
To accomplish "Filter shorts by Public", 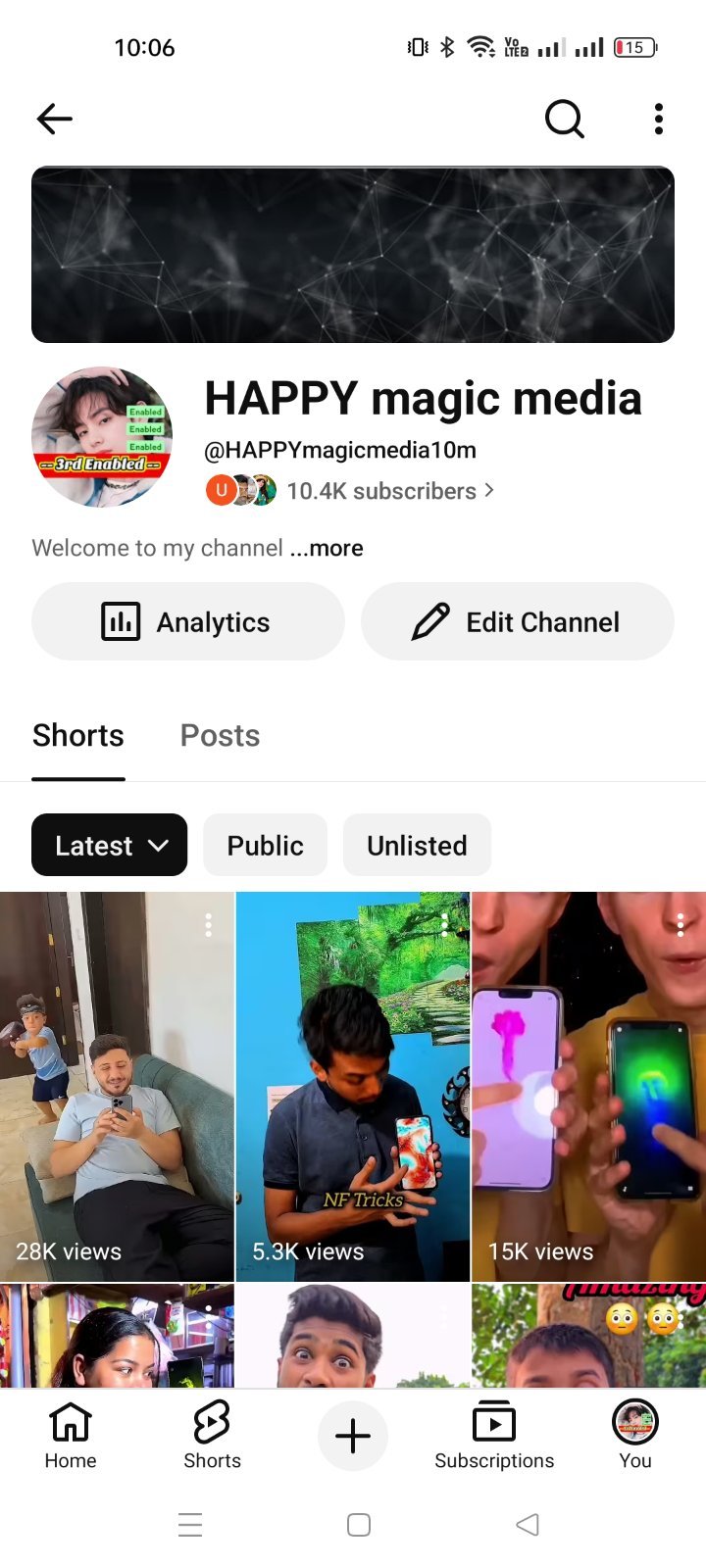I will click(x=265, y=845).
